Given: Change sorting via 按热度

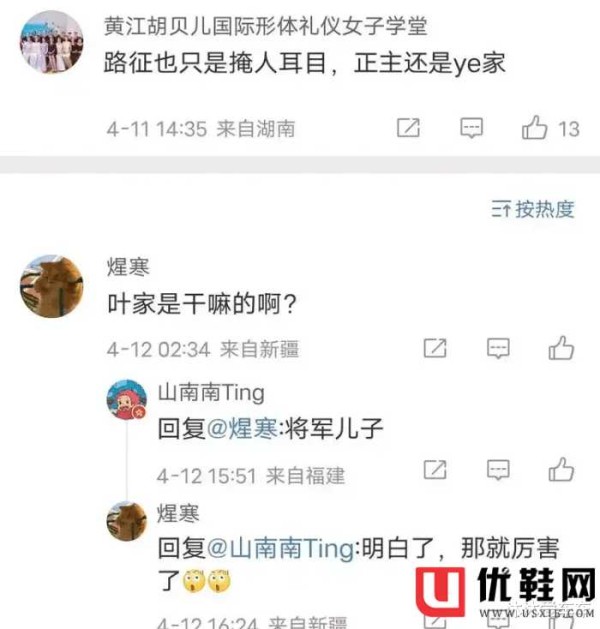Looking at the screenshot, I should point(534,209).
